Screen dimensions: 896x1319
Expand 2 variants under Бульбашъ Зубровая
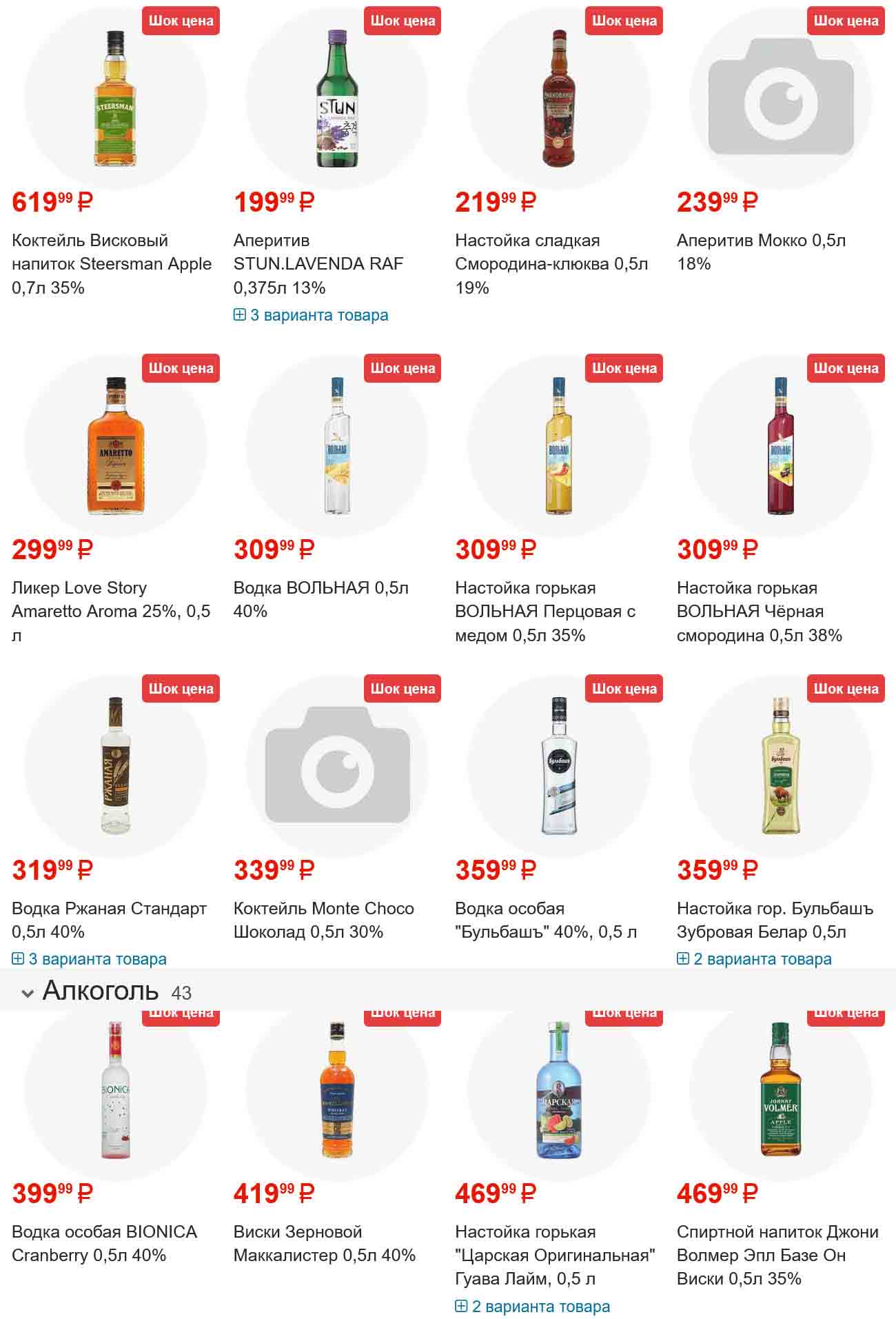click(x=755, y=959)
